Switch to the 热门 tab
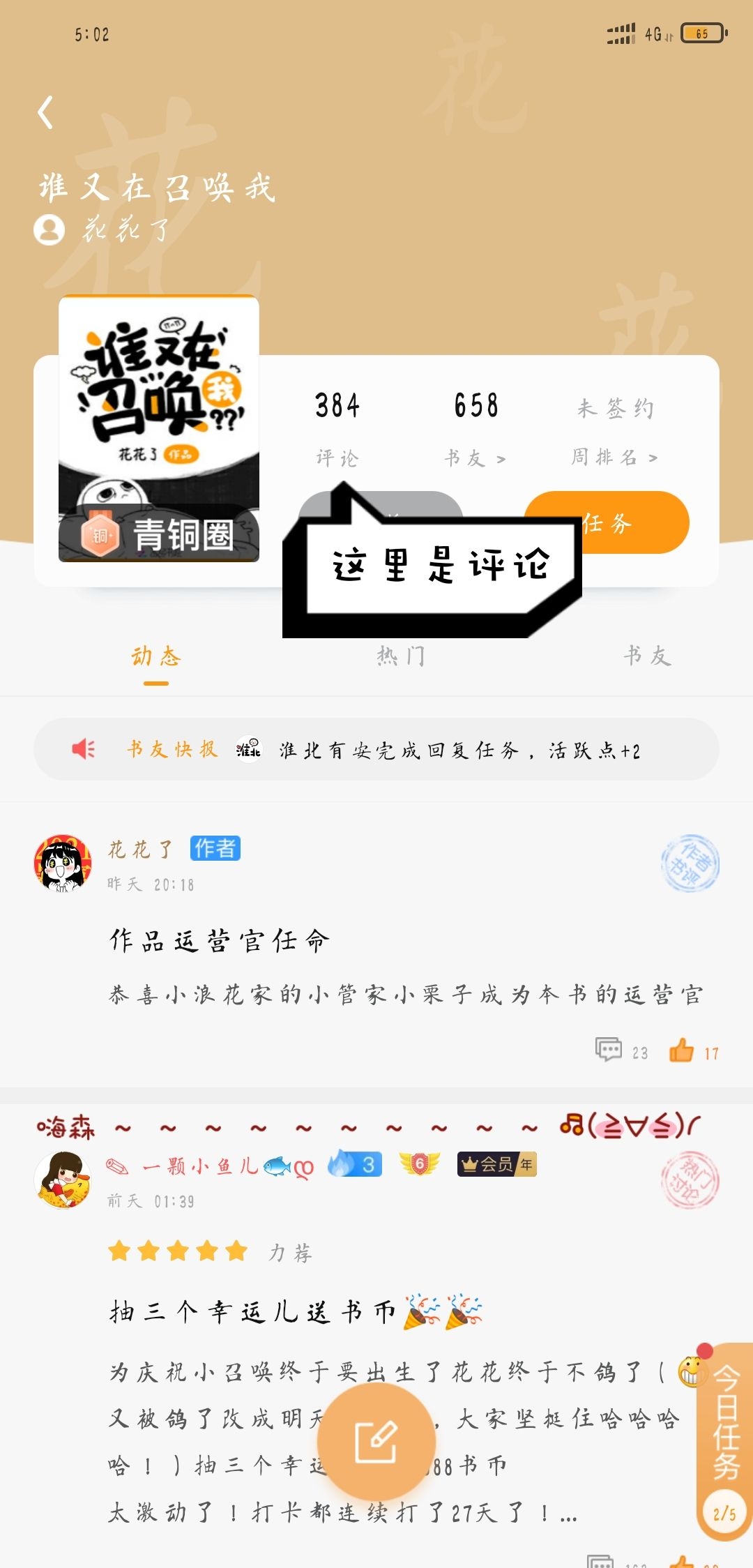 (401, 656)
